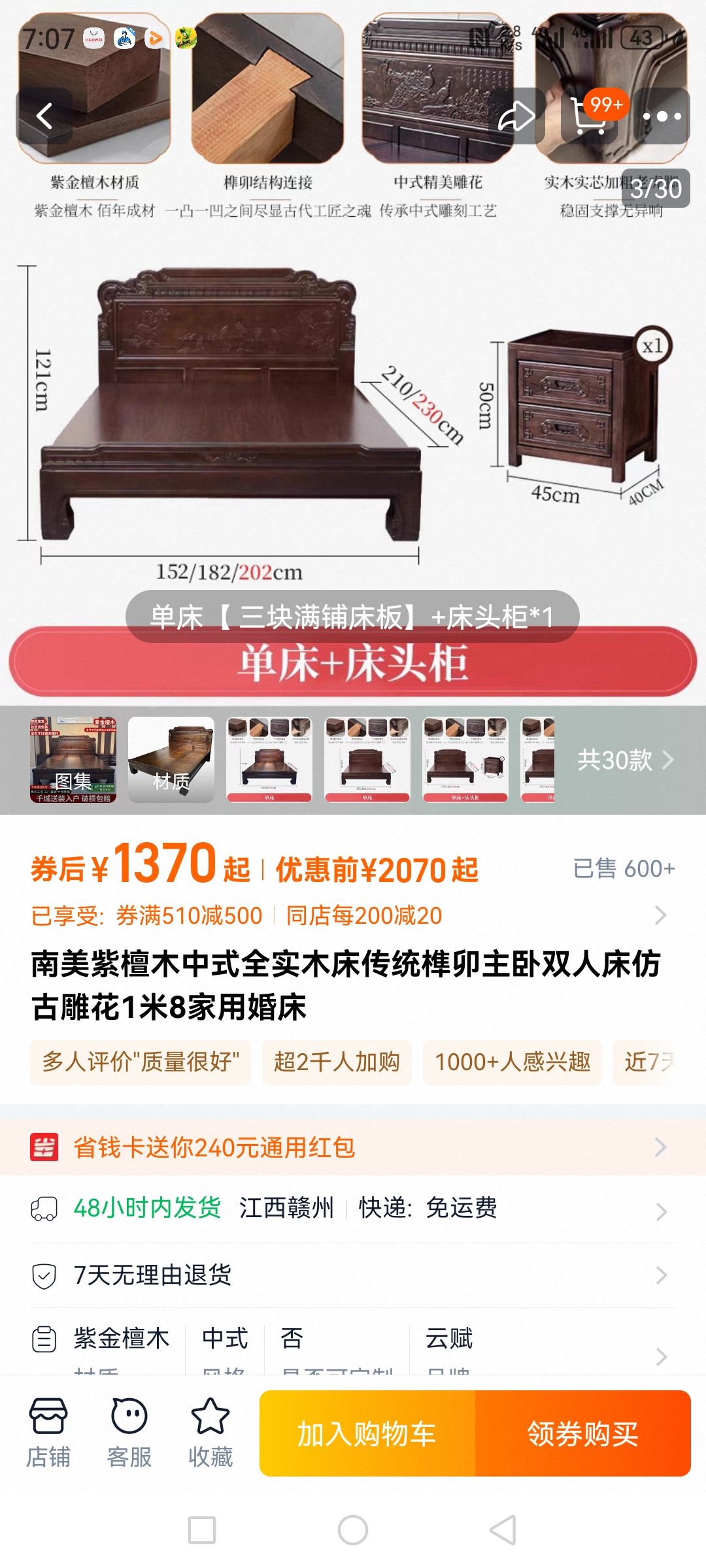This screenshot has width=706, height=1568.
Task: Contact 客服 customer service
Action: 129,1433
